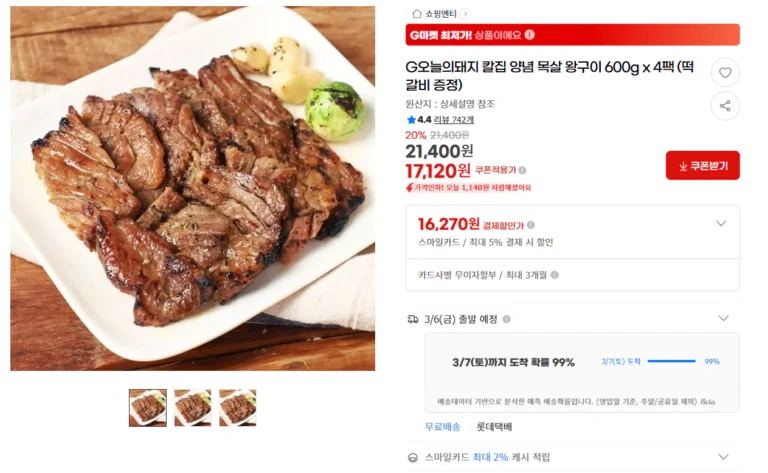Screen dimensions: 768x473
Task: Share this product listing
Action: point(725,105)
